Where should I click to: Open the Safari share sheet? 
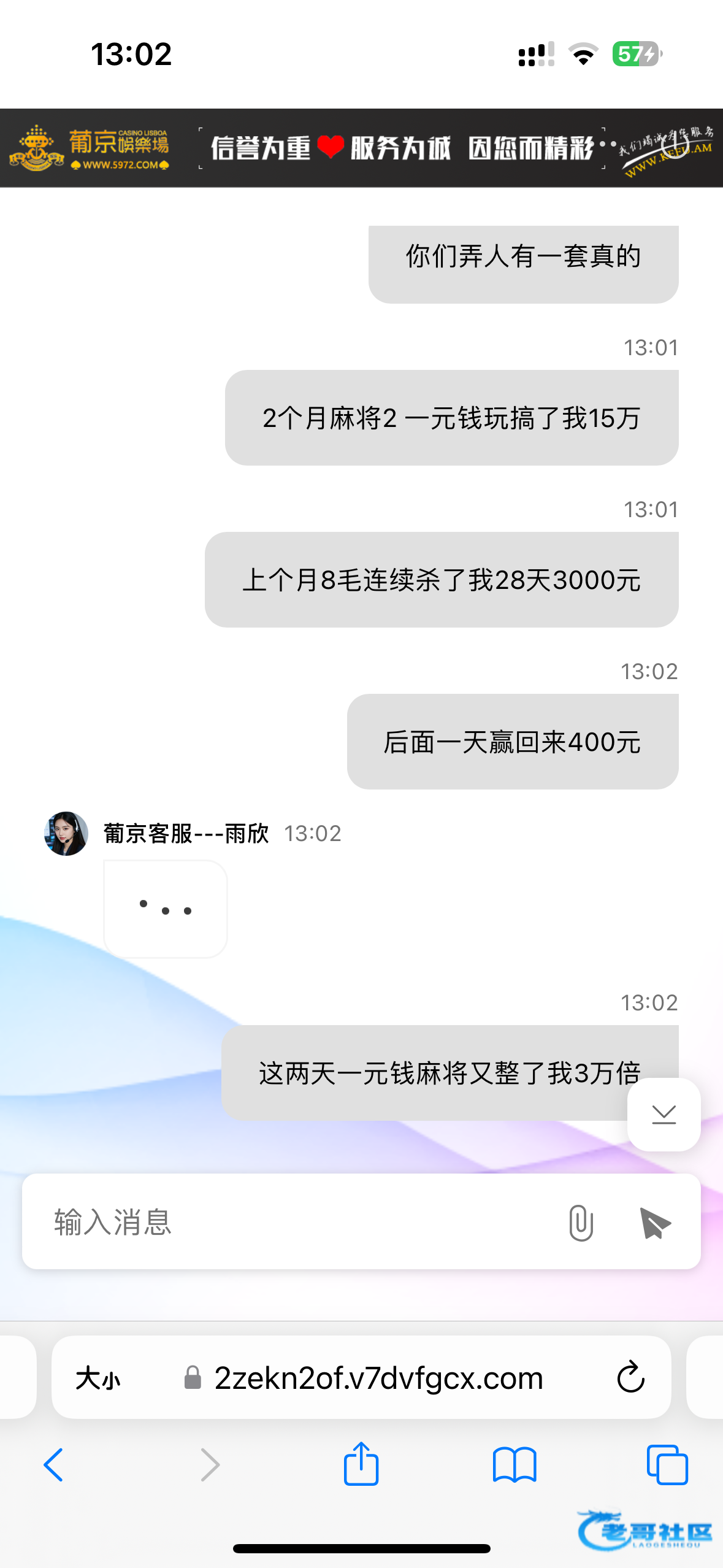361,1464
